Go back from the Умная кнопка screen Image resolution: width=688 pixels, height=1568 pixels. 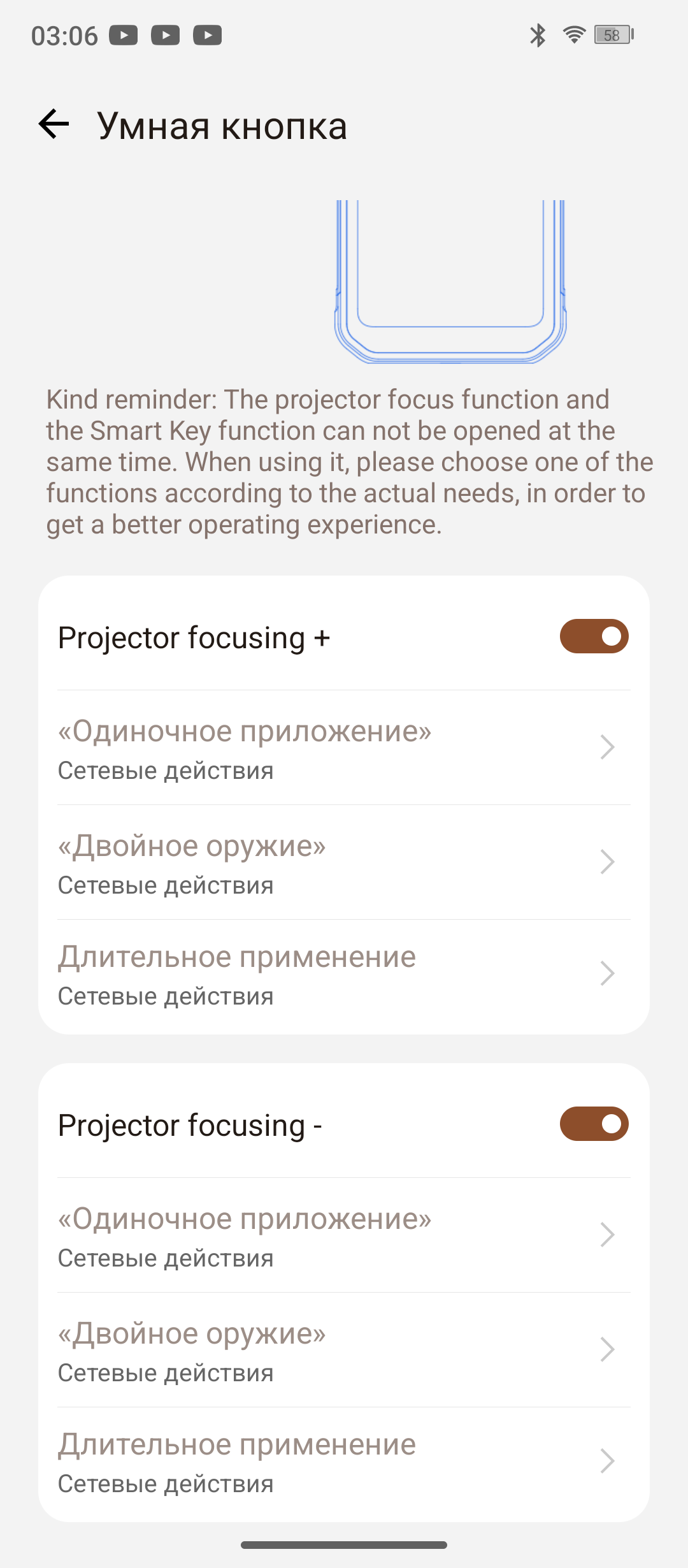click(54, 124)
